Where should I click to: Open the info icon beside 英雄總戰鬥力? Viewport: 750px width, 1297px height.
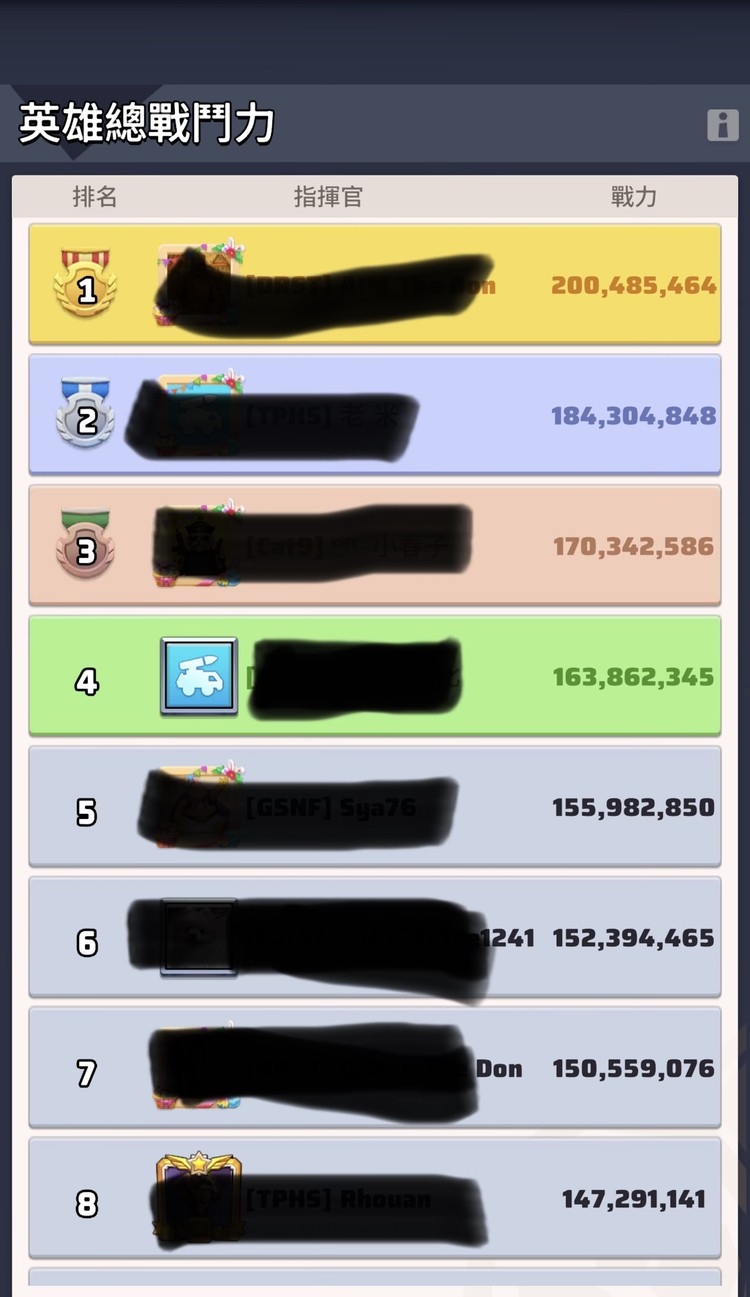pos(722,125)
